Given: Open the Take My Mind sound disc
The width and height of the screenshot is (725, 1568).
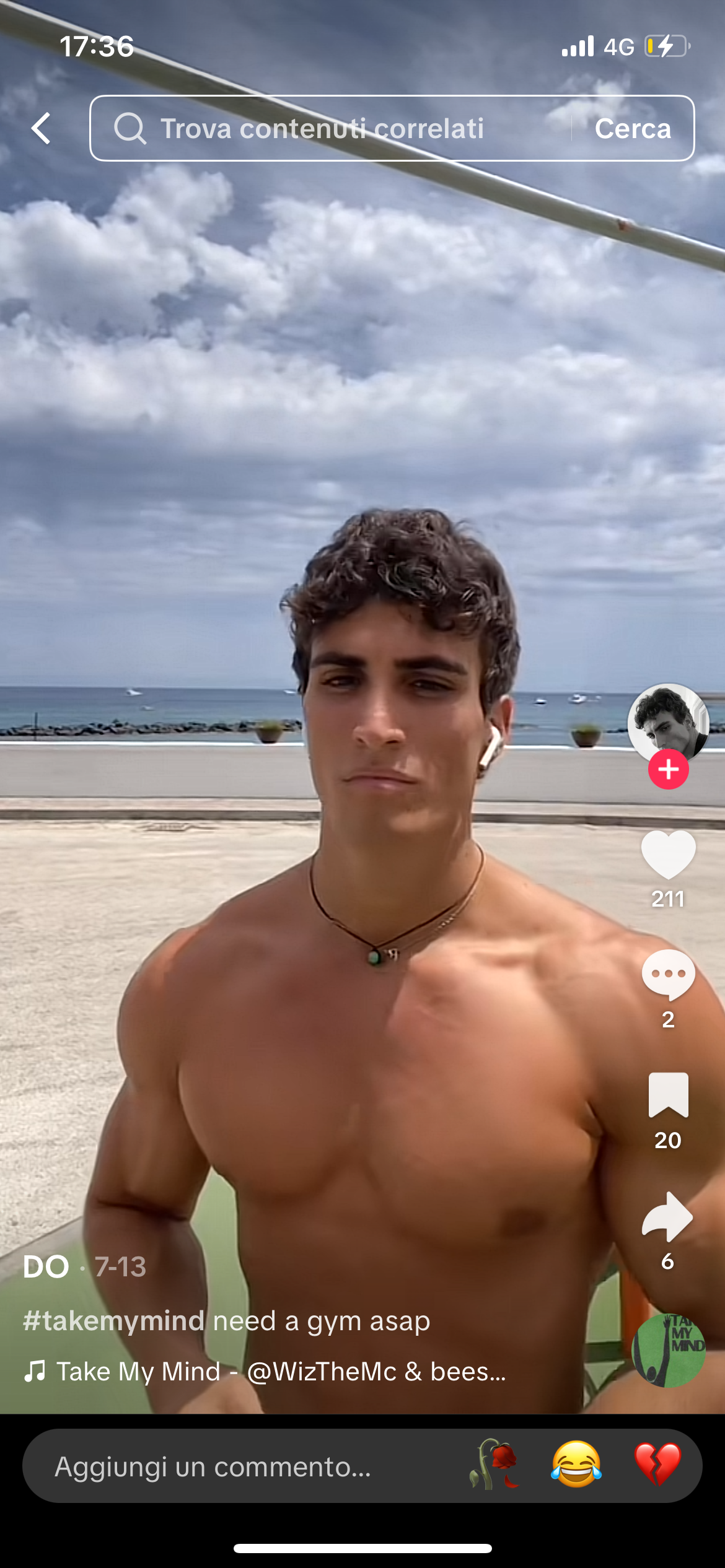Looking at the screenshot, I should point(668,1350).
